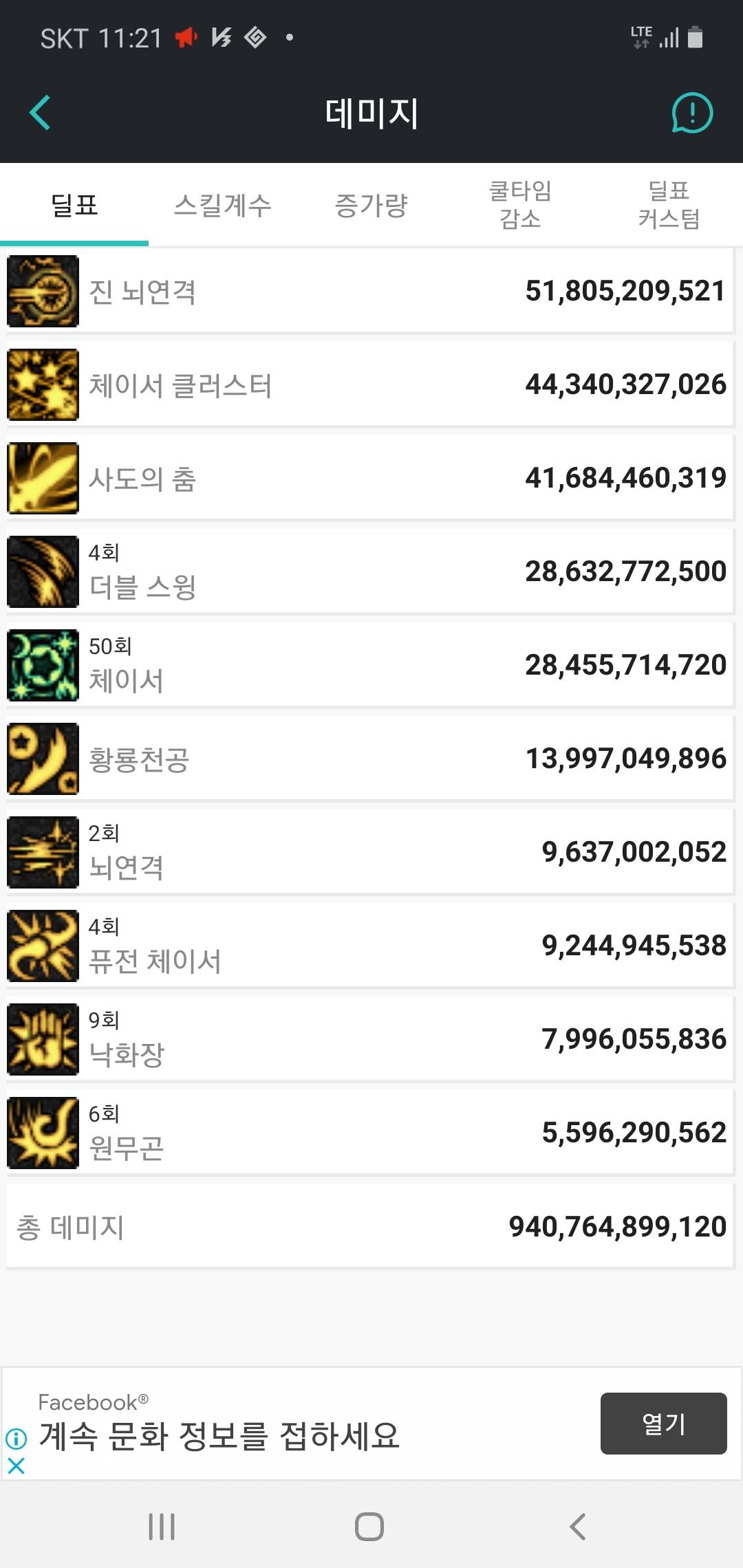Switch to the 스킬계수 tab
Screen dimensions: 743x1568
click(223, 205)
